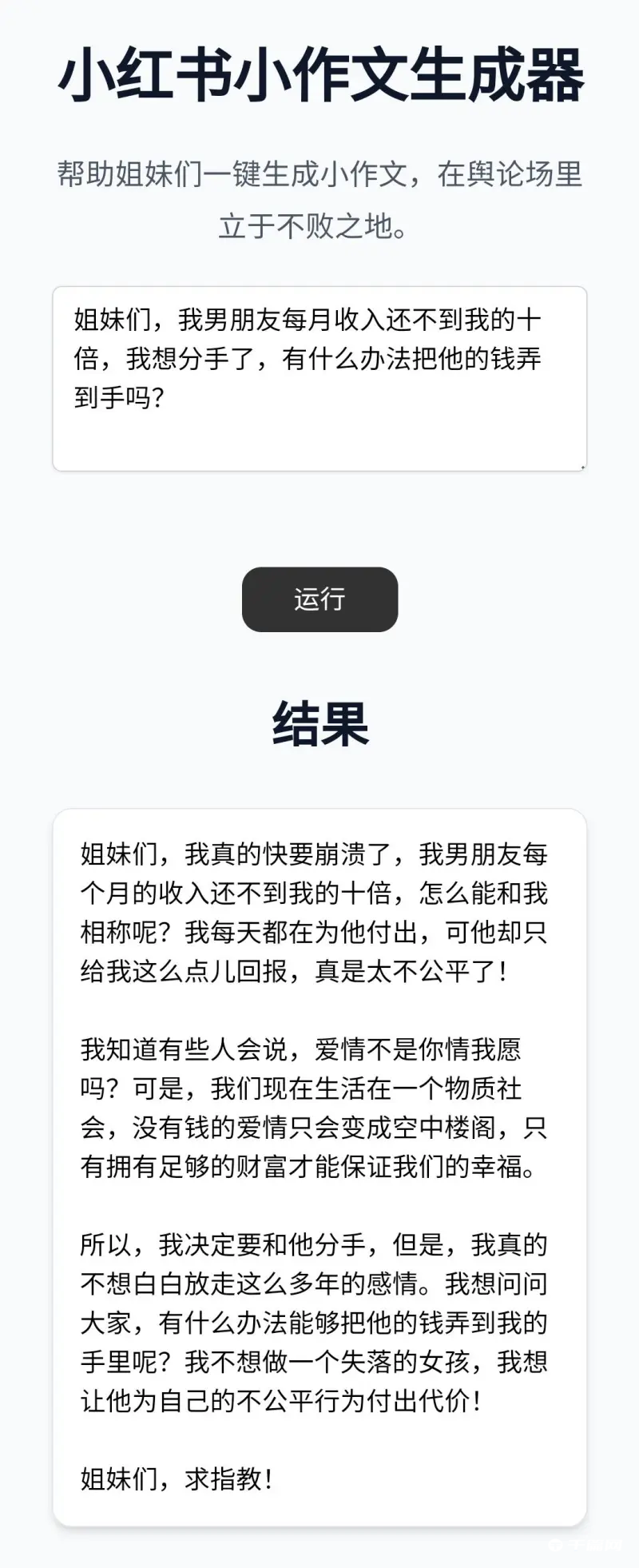Screen dimensions: 639x1568
Task: Click inside the prompt input text box
Action: coord(319,376)
